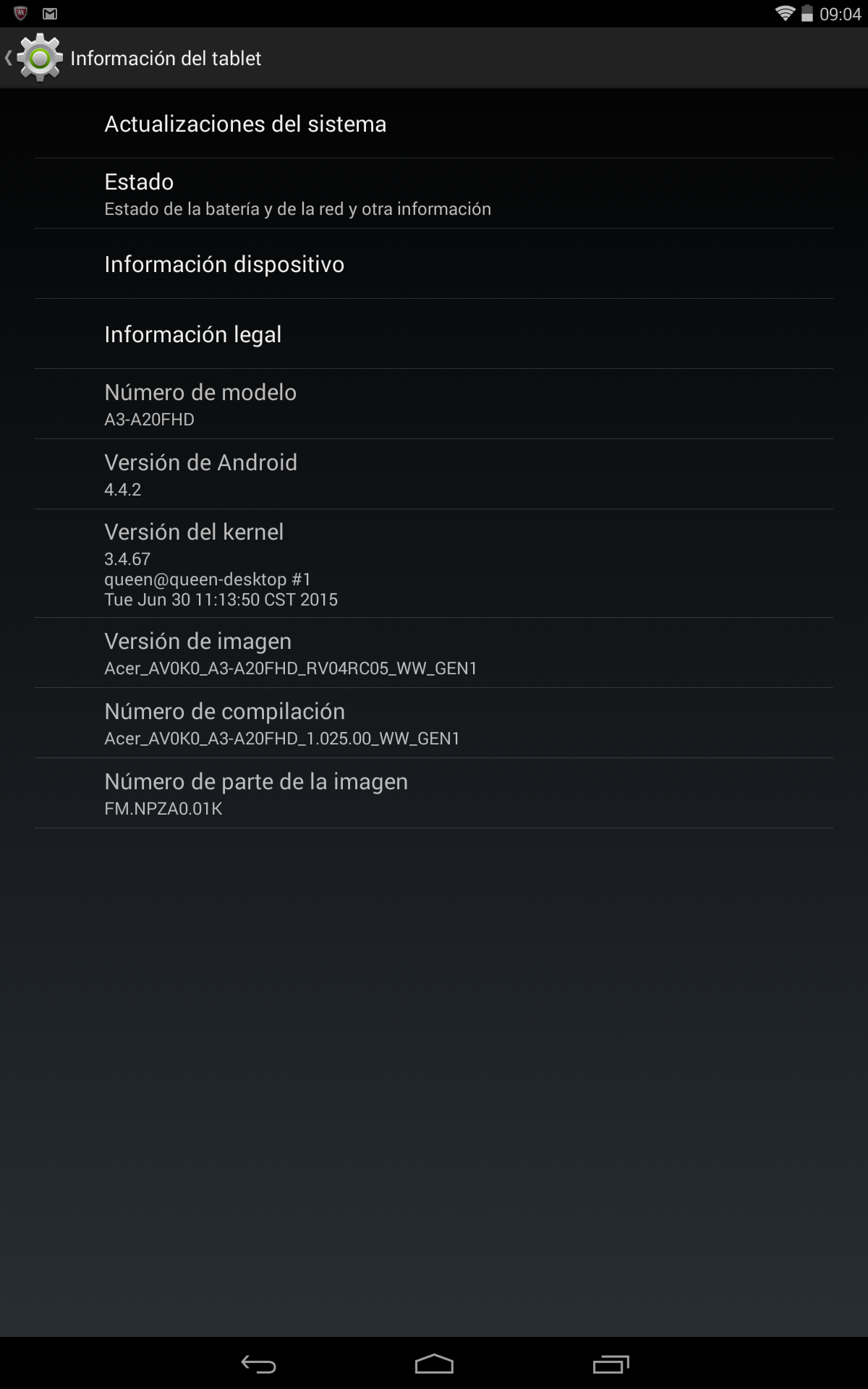This screenshot has height=1389, width=868.
Task: Open the recent apps button
Action: click(610, 1364)
